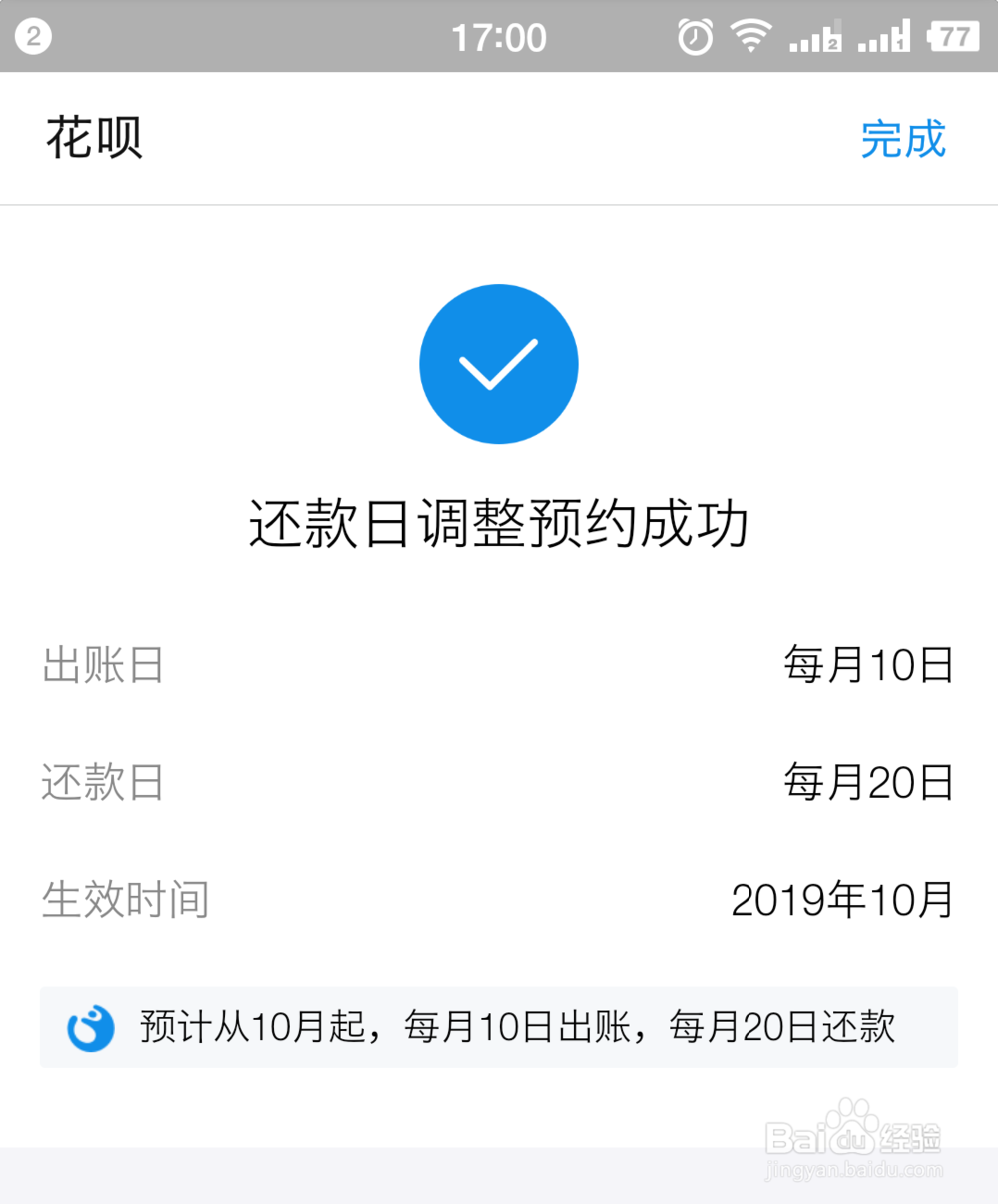998x1204 pixels.
Task: Tap the alarm clock status bar icon
Action: 695,36
